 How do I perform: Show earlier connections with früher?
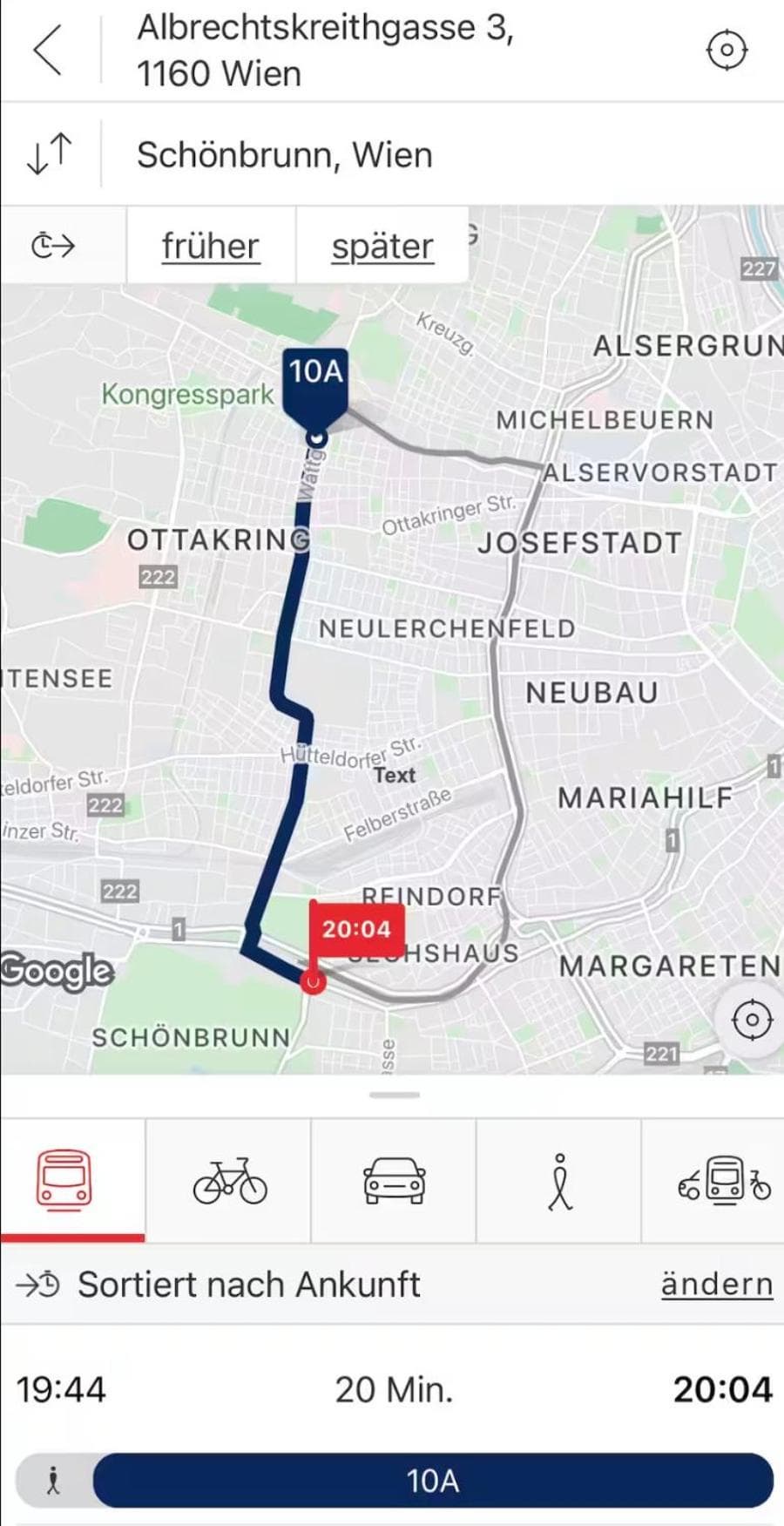click(210, 247)
